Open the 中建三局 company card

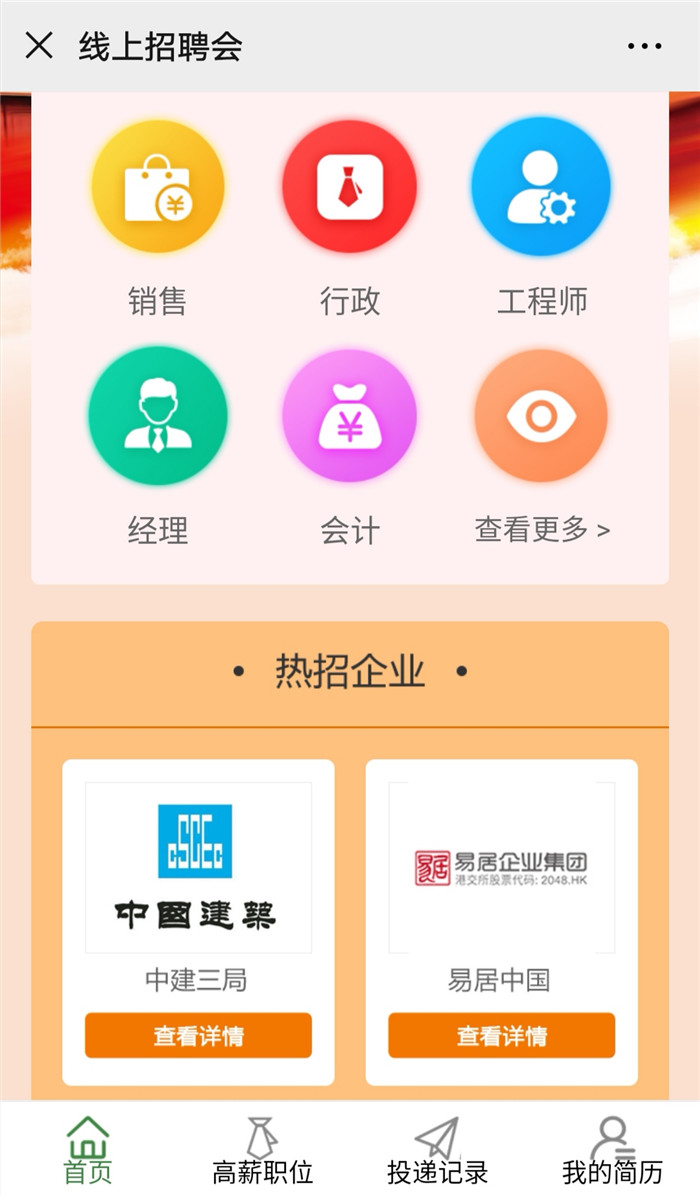pyautogui.click(x=198, y=868)
